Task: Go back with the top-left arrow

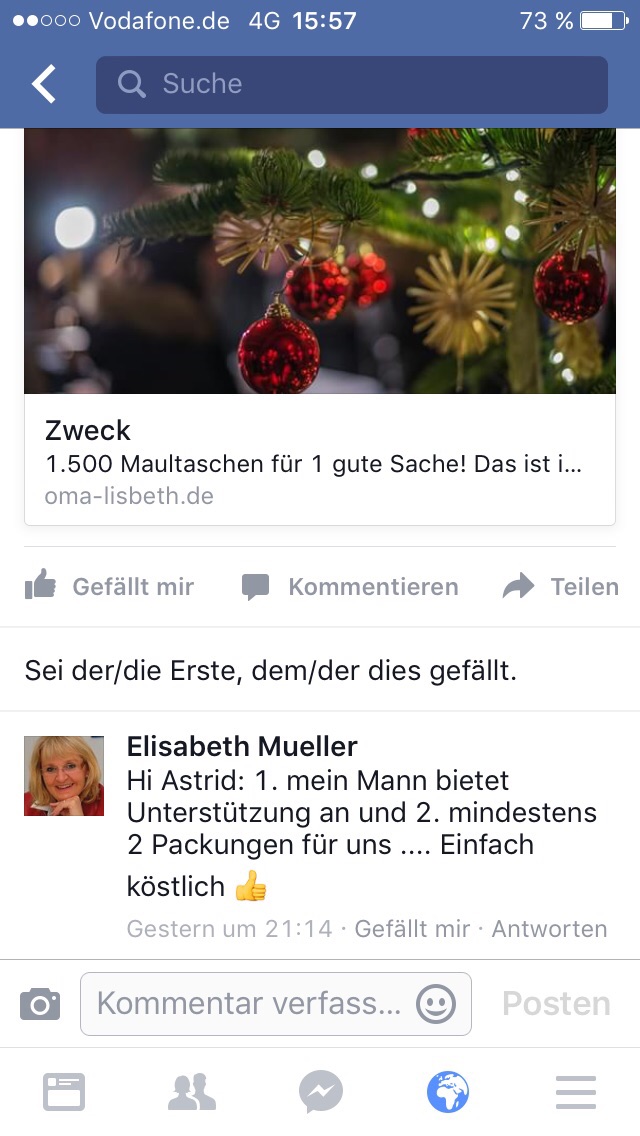Action: click(43, 83)
